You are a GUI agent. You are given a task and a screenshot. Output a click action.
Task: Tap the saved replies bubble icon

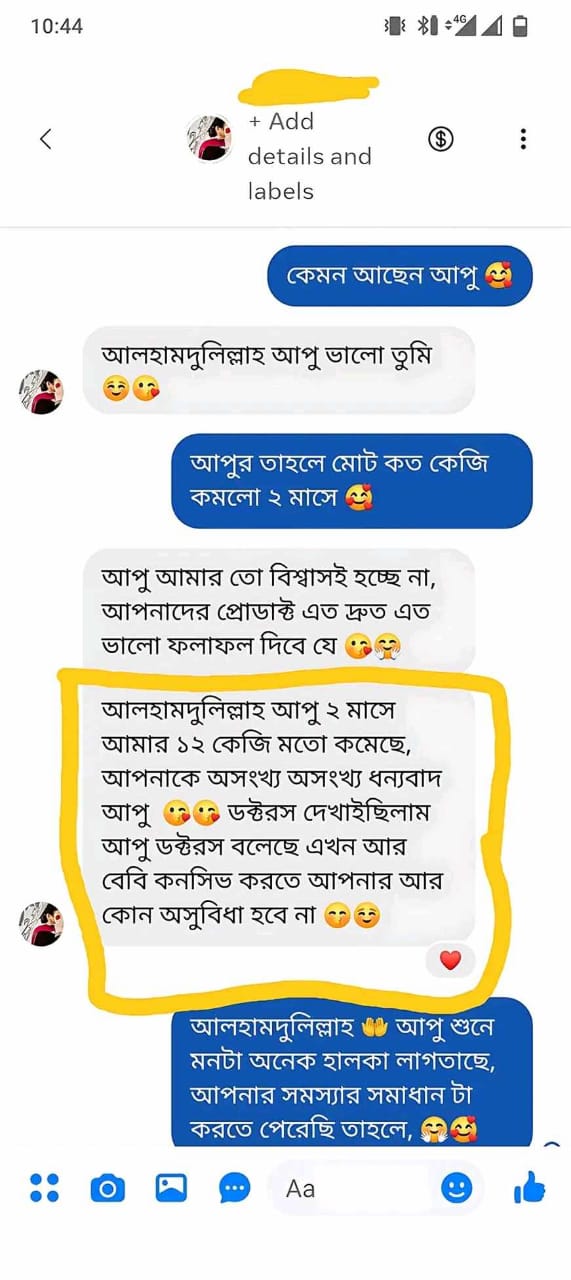click(x=234, y=1188)
